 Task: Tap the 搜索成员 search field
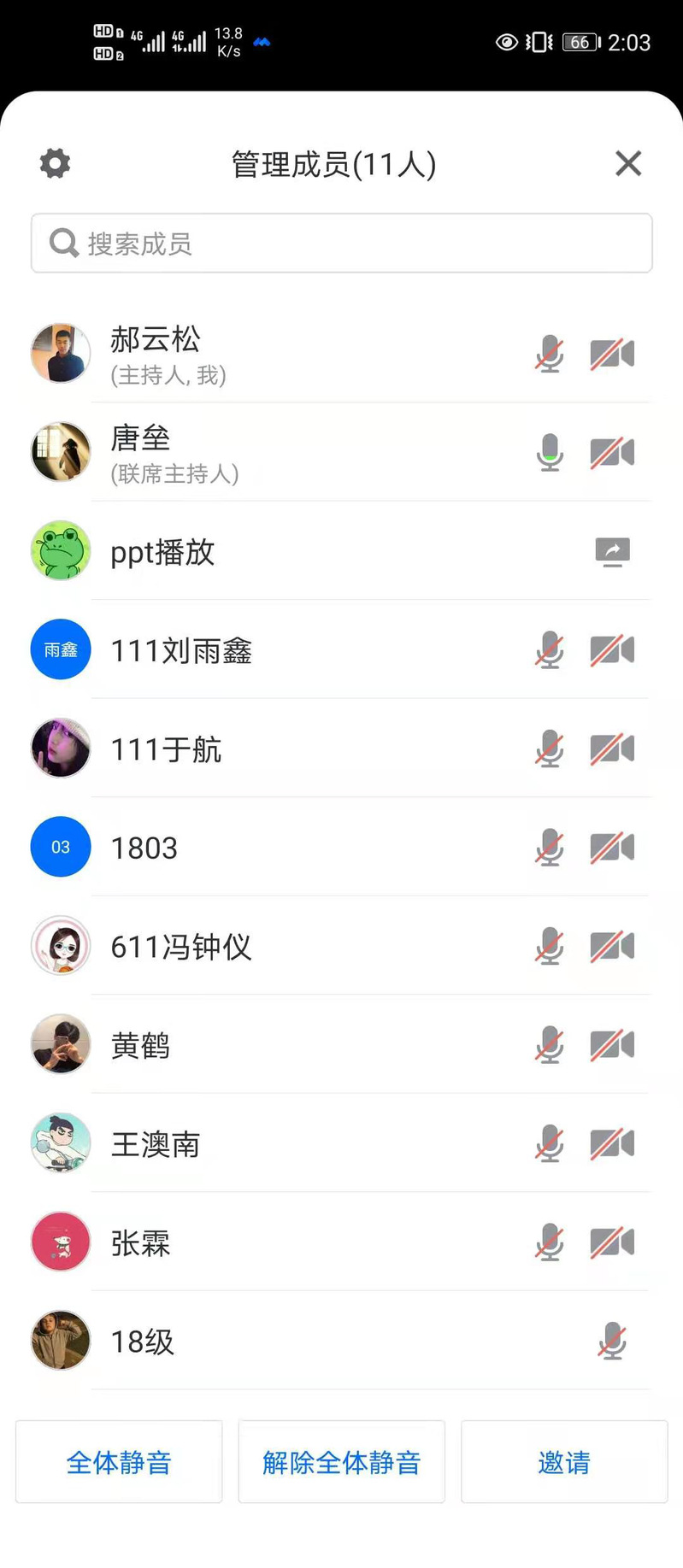pyautogui.click(x=342, y=244)
